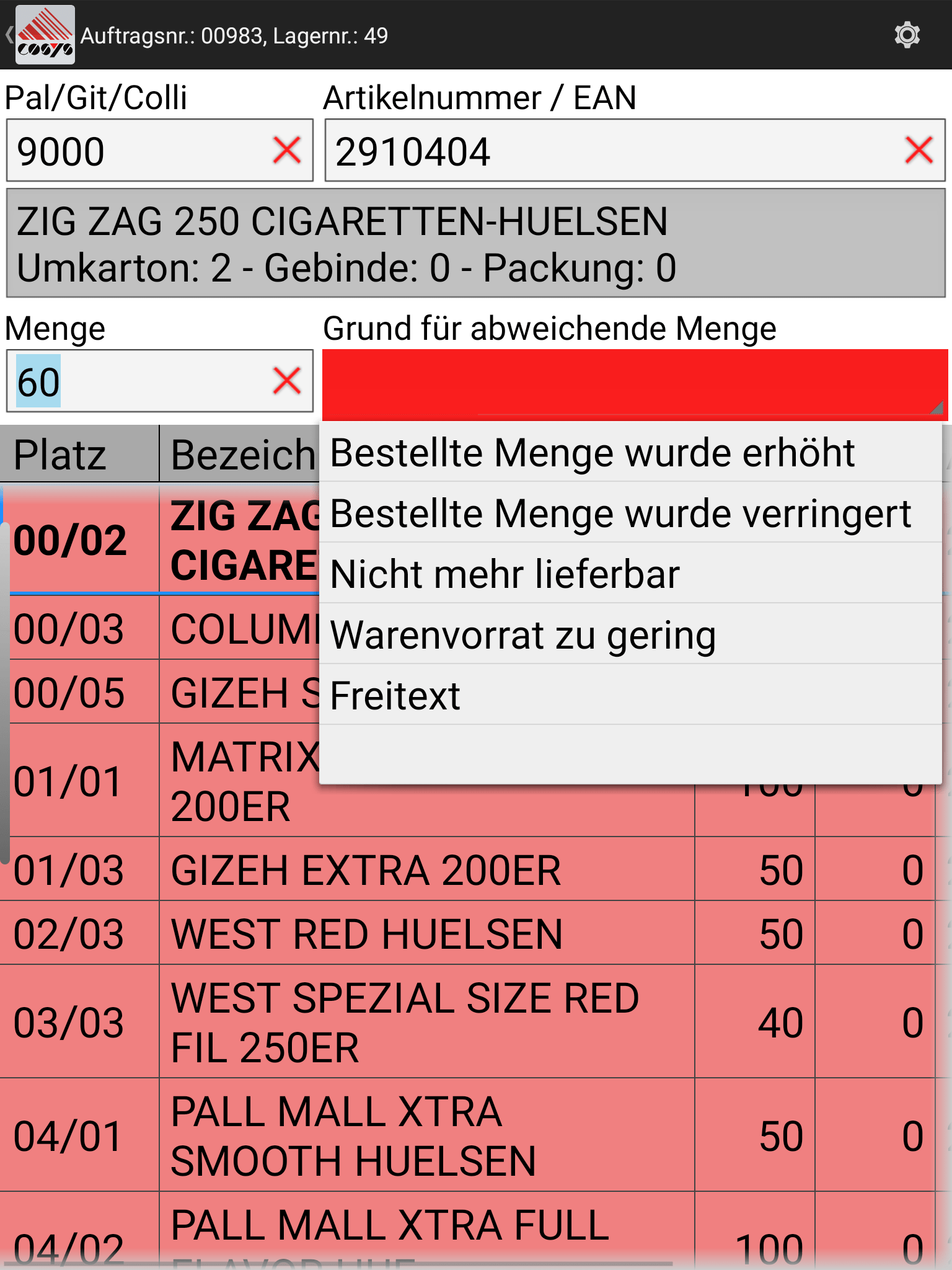Click the COSYS logo
Viewport: 952px width, 1270px height.
coord(46,35)
